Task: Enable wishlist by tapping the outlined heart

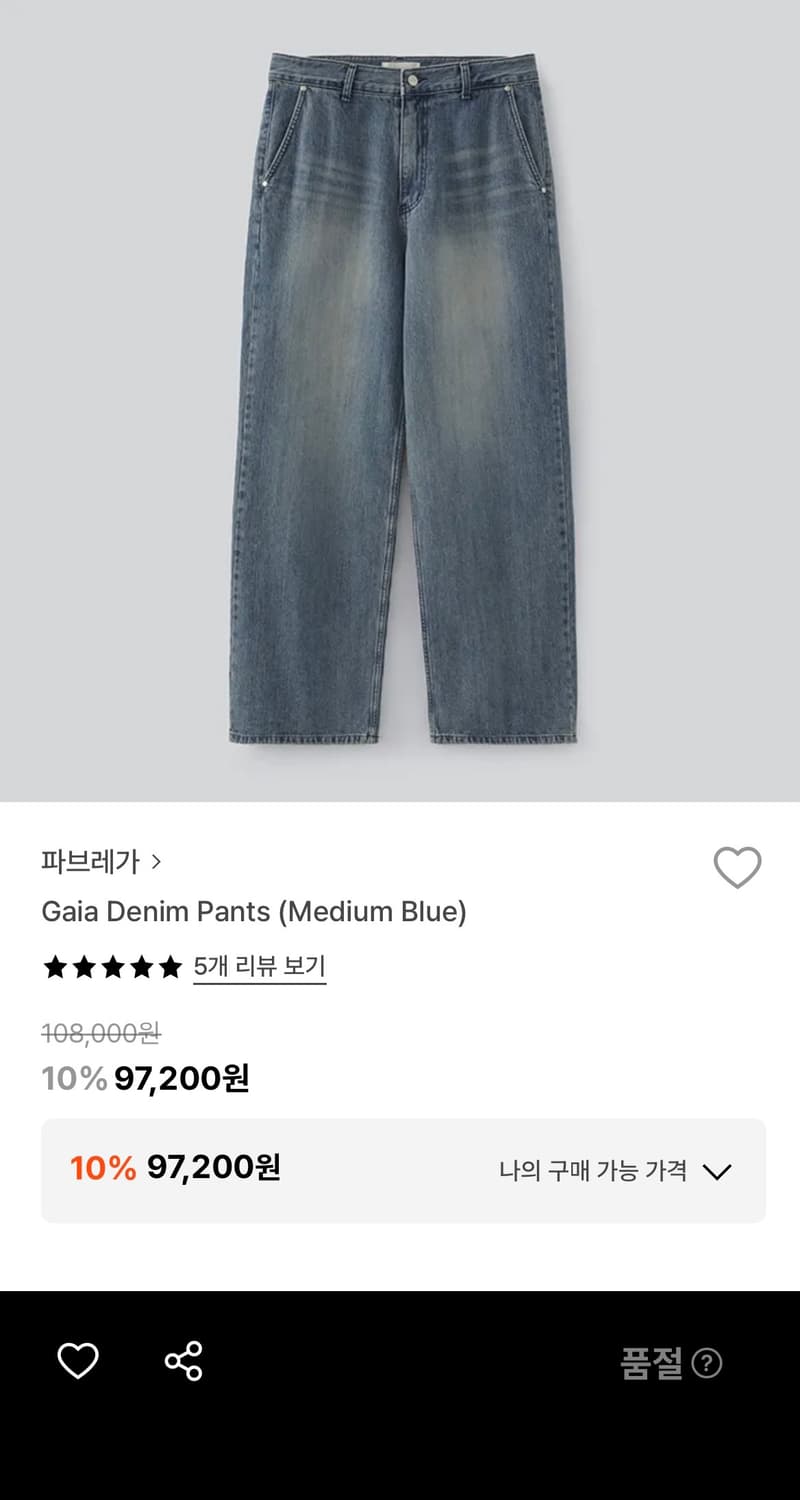Action: pos(737,868)
